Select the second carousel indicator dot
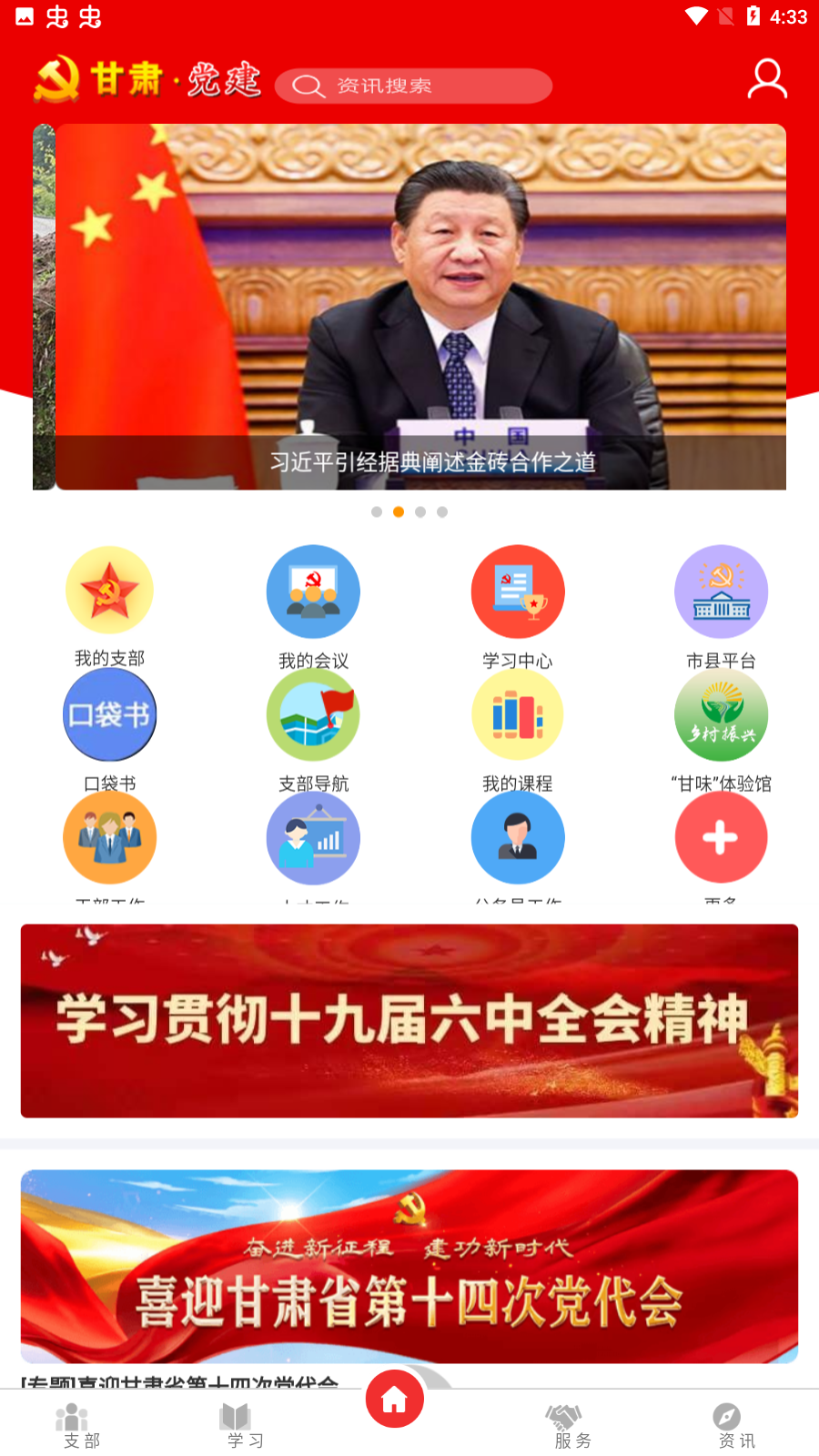Viewport: 819px width, 1456px height. pos(398,511)
